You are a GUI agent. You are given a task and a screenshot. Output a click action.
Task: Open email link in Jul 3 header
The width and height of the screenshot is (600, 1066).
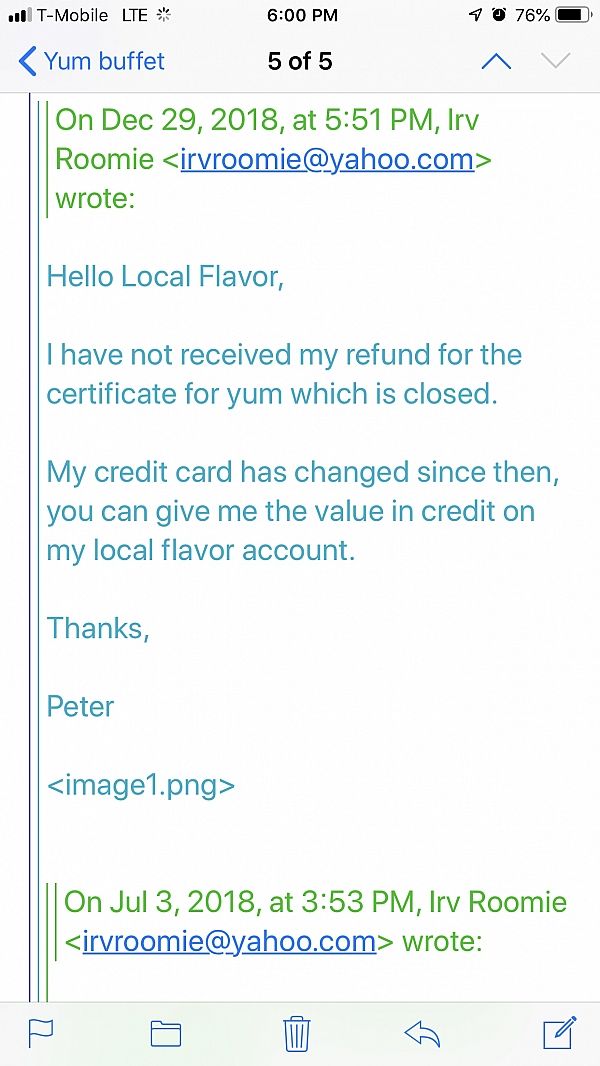coord(229,941)
